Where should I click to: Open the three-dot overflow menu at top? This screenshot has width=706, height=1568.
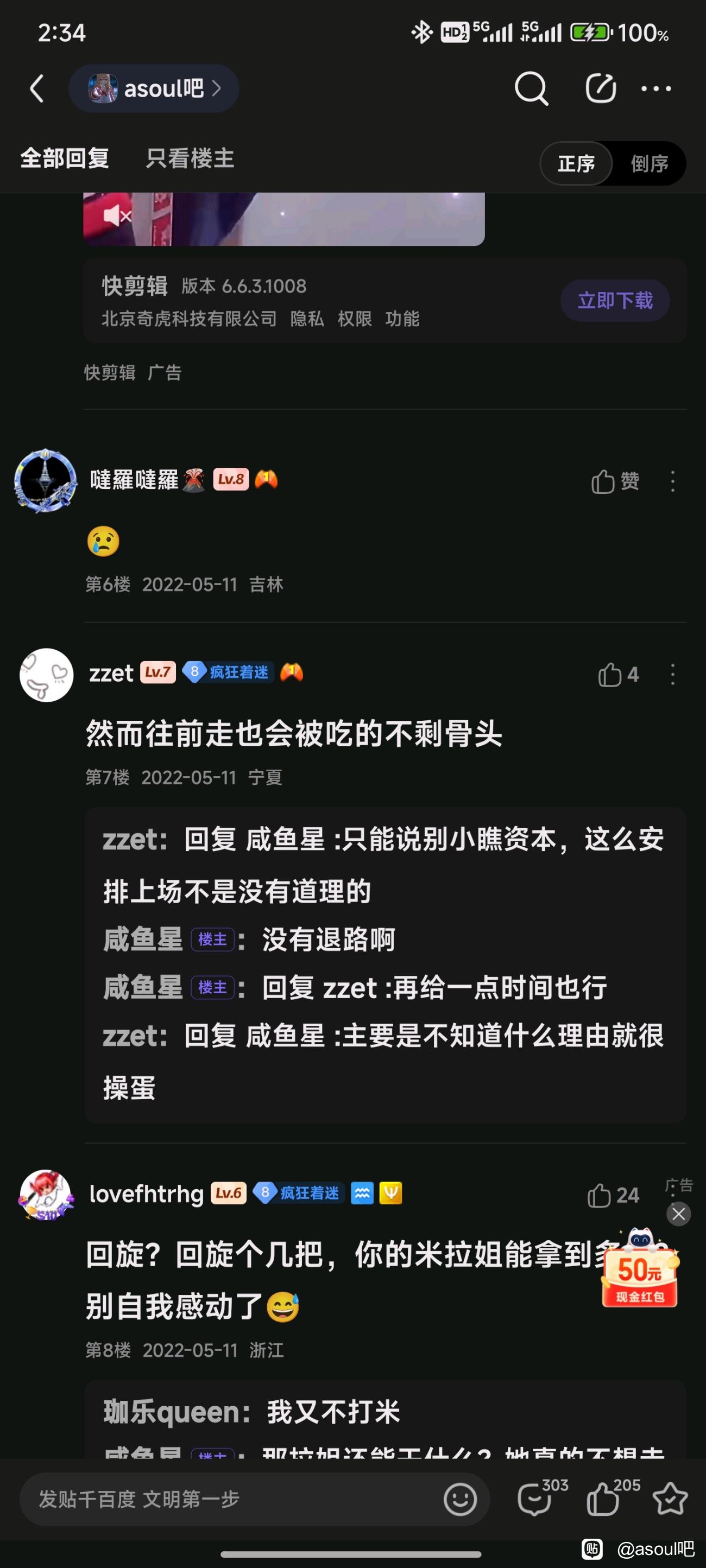click(656, 89)
